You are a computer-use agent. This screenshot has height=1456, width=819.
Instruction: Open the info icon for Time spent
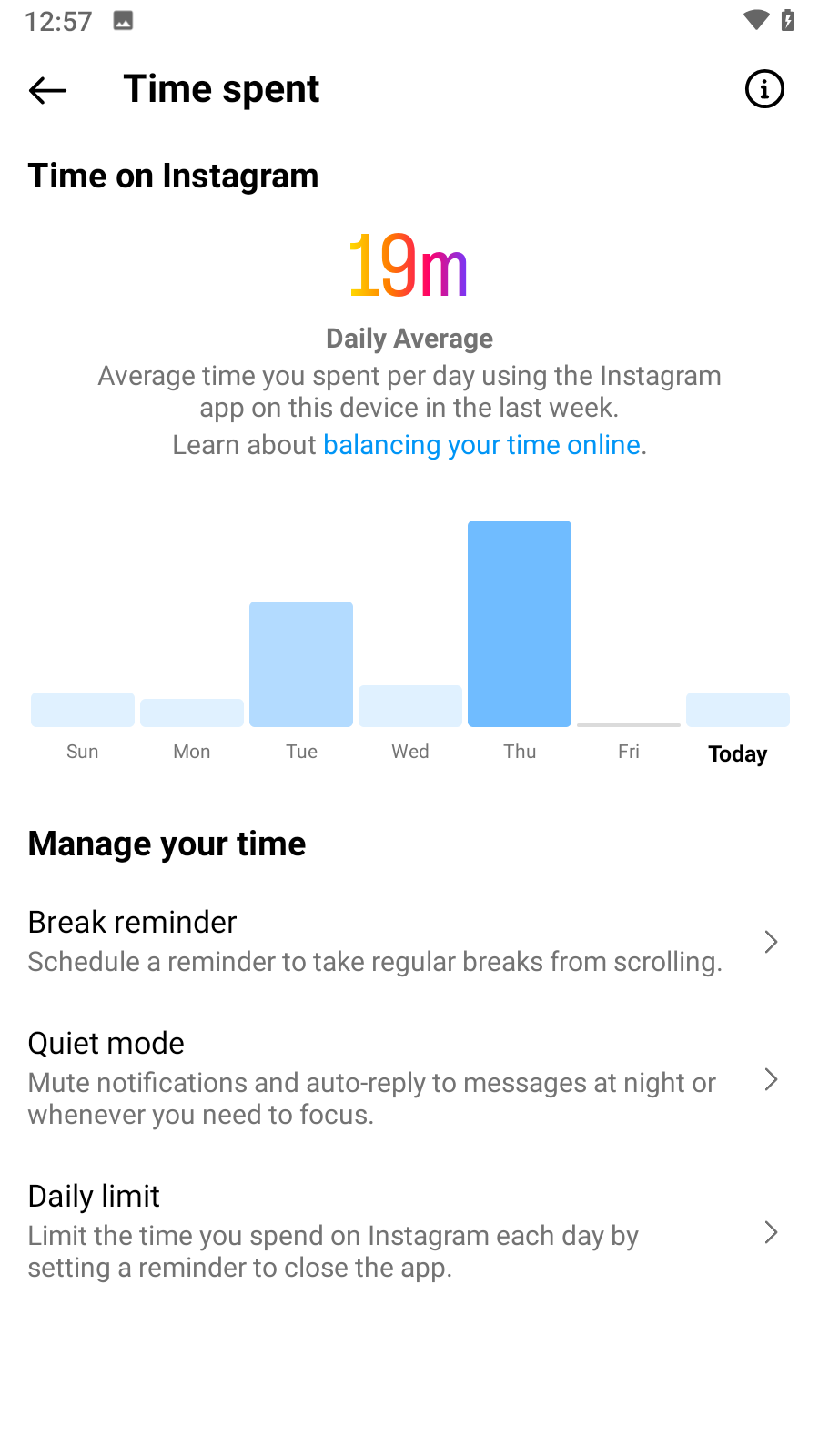(x=764, y=89)
